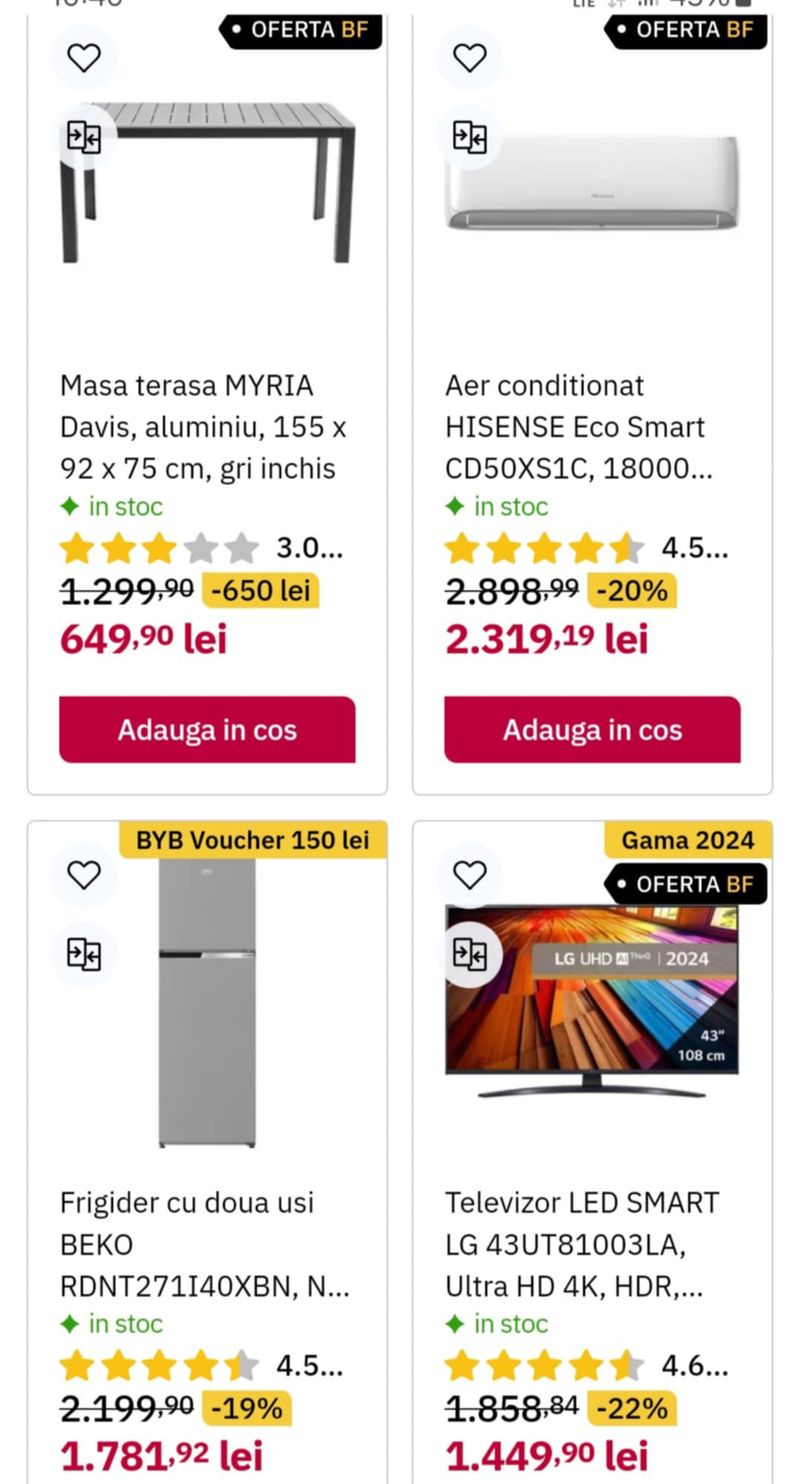
Task: Compare the HISENSE air conditioner
Action: point(470,136)
